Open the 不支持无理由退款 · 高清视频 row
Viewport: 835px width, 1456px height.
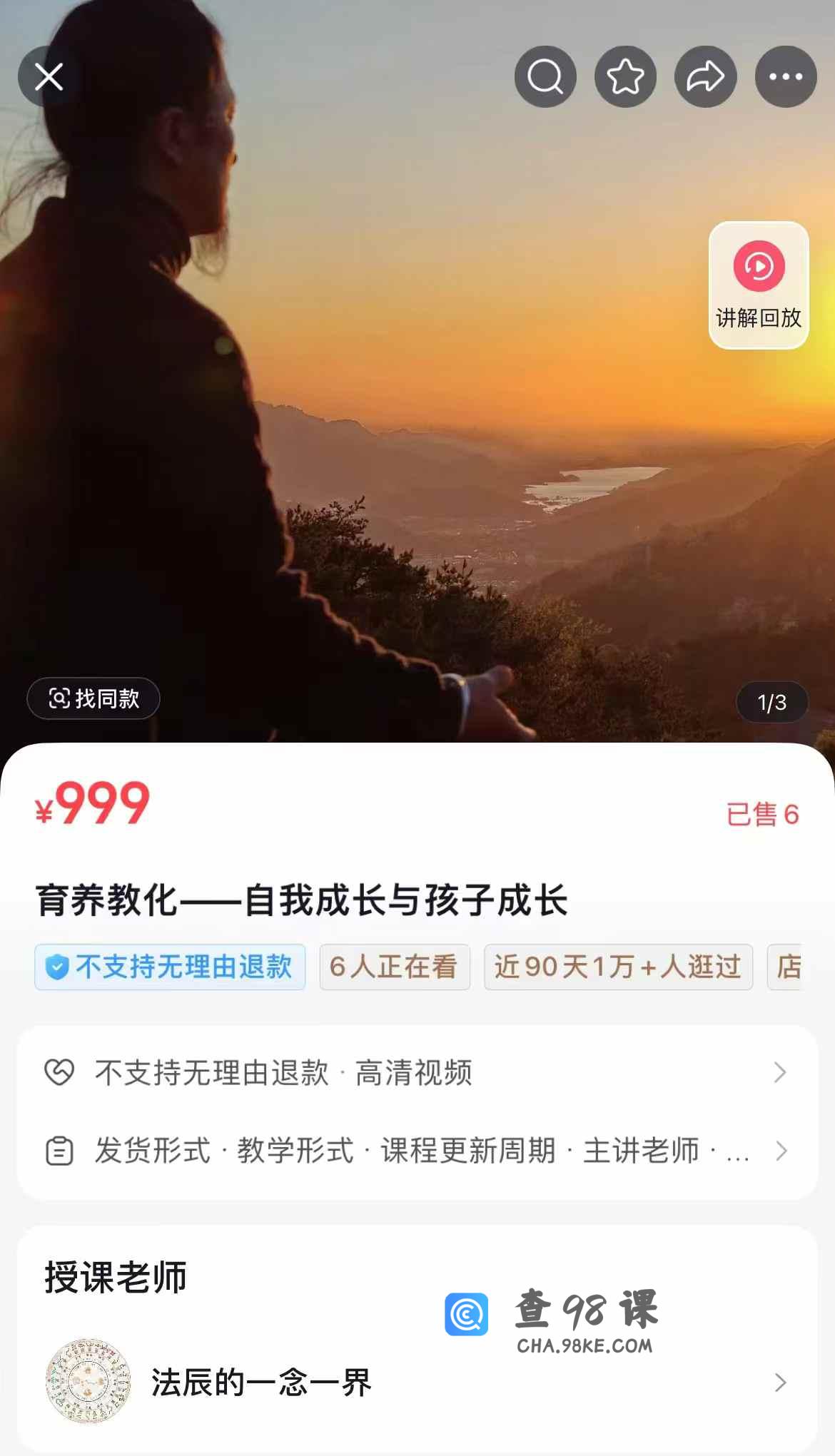[417, 1072]
